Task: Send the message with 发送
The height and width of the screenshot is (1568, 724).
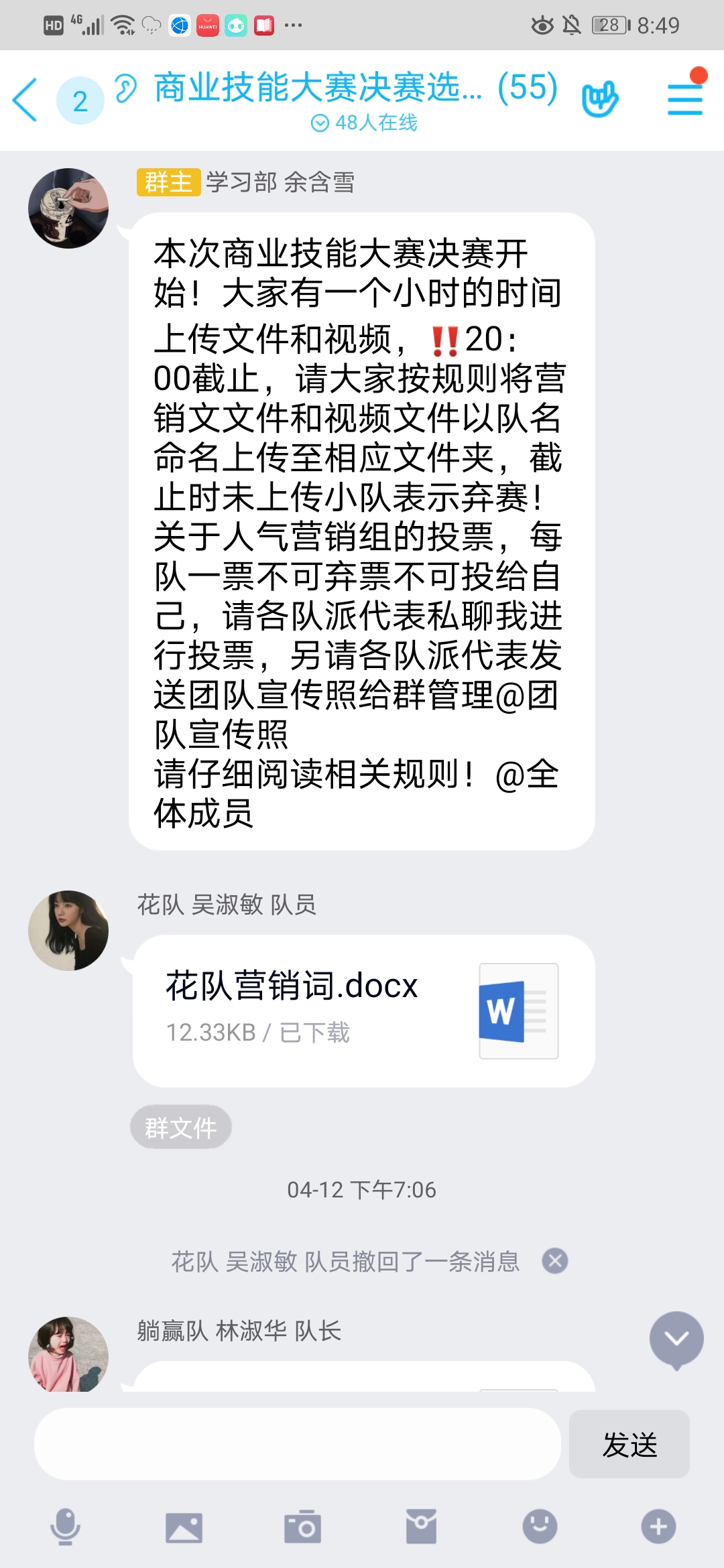Action: (x=629, y=1444)
